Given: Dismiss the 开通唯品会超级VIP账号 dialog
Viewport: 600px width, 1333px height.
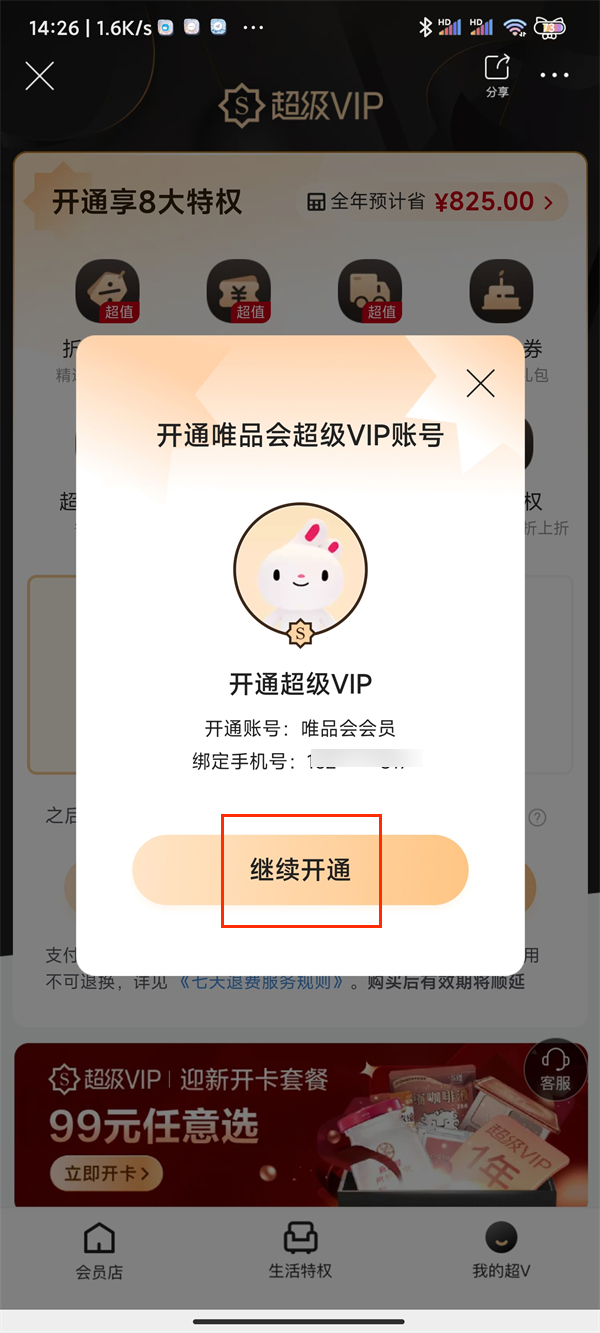Looking at the screenshot, I should point(481,383).
